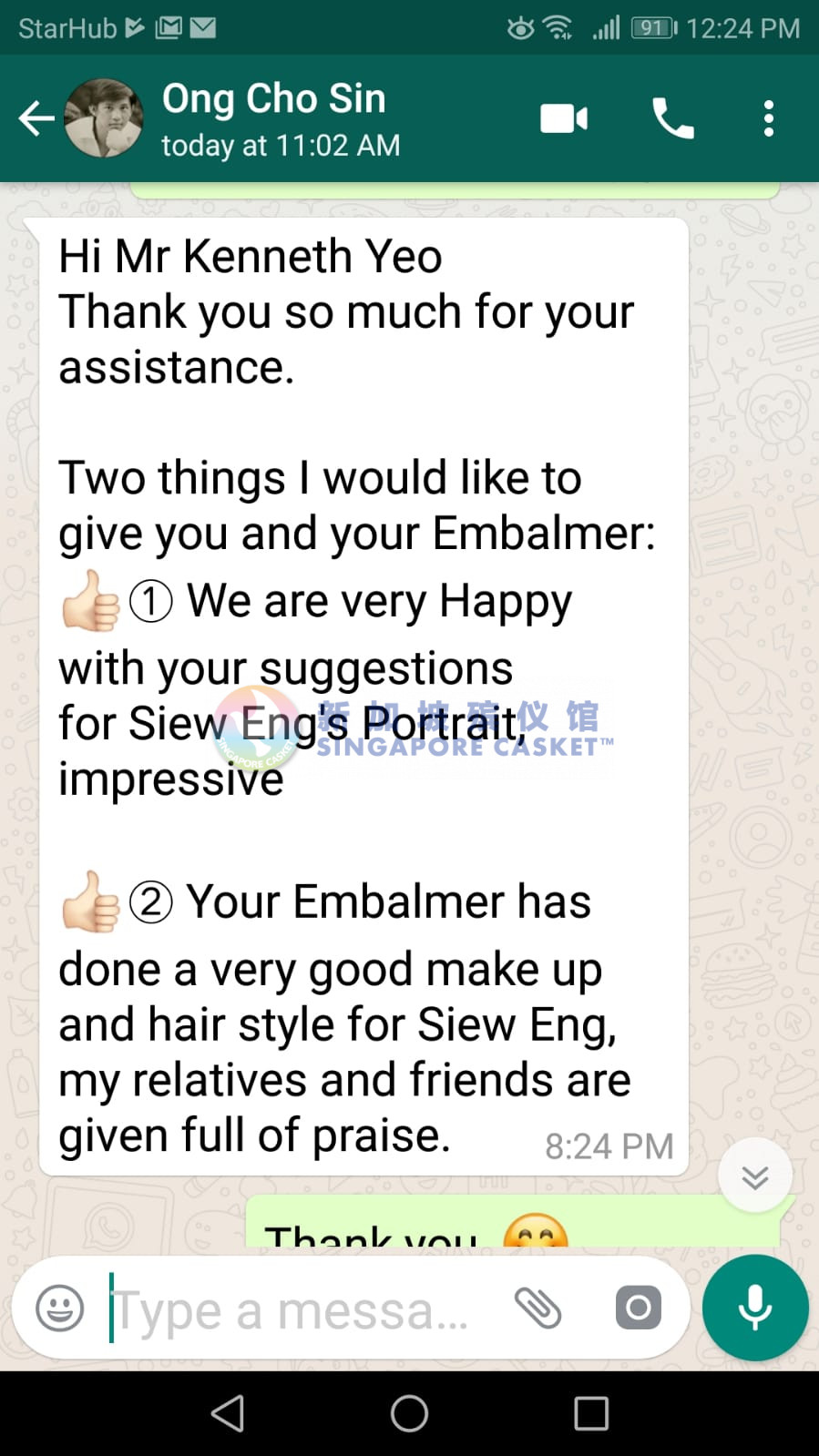
Task: Open Ong Cho Sin's contact info
Action: click(x=273, y=118)
